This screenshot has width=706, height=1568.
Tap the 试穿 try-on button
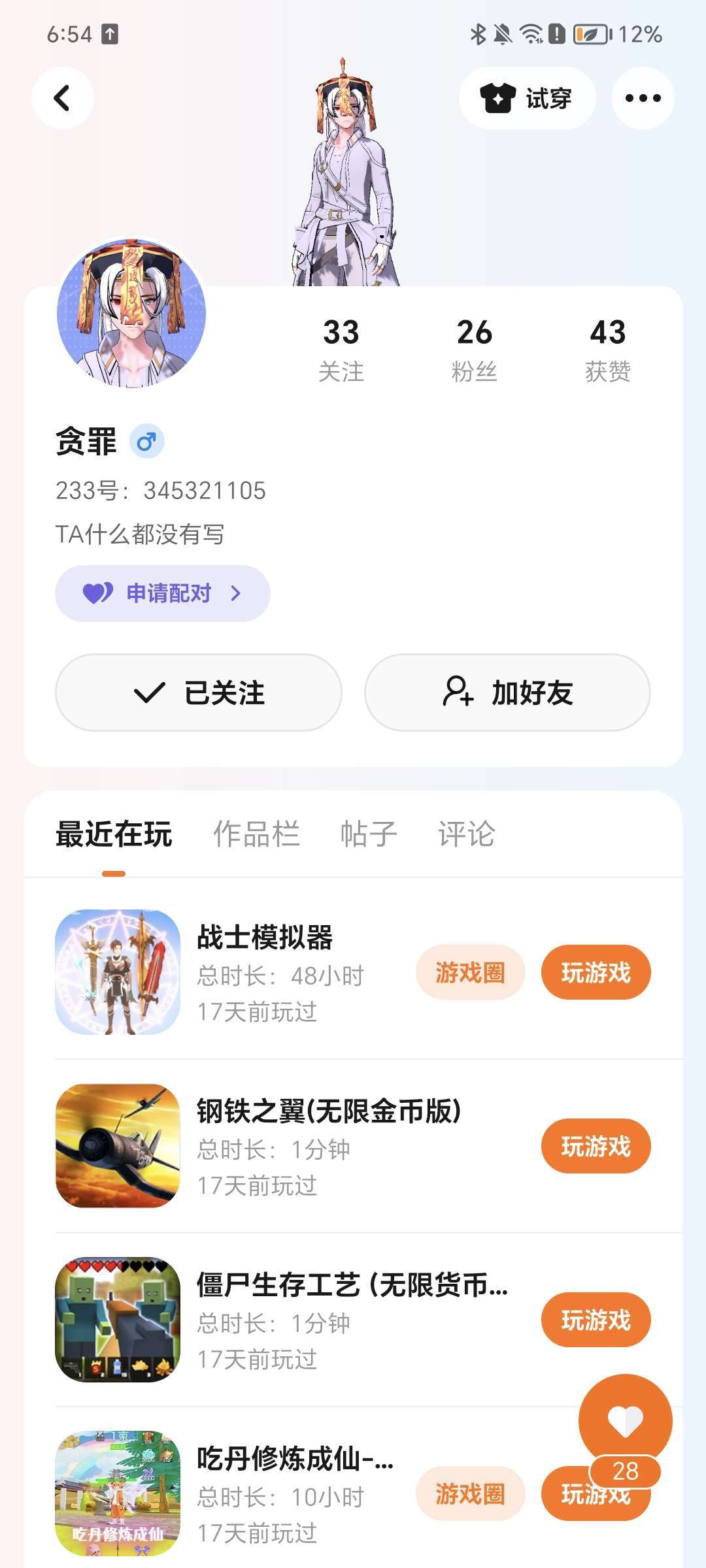click(x=527, y=98)
